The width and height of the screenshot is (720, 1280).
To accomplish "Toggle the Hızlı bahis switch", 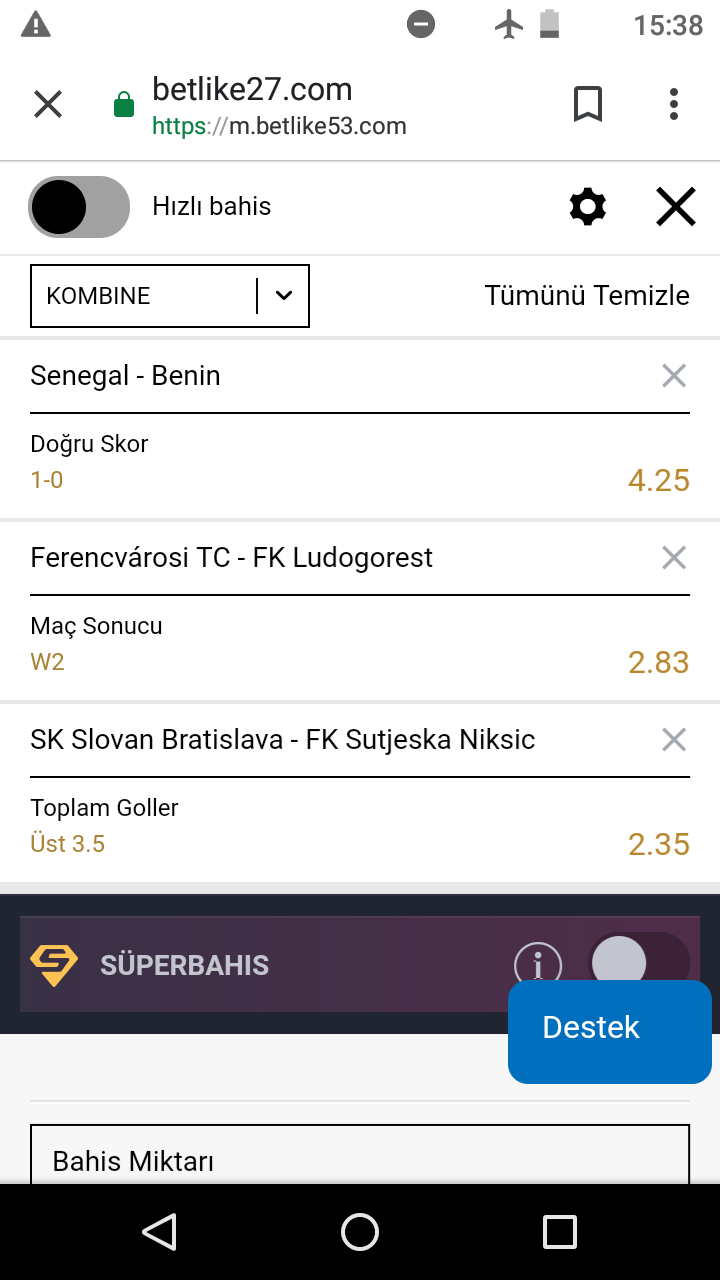I will (79, 207).
